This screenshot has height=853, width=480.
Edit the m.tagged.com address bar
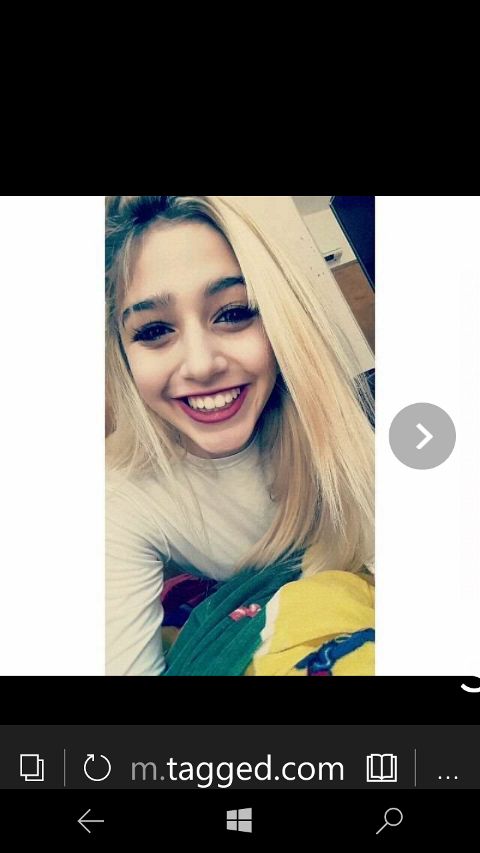point(237,769)
